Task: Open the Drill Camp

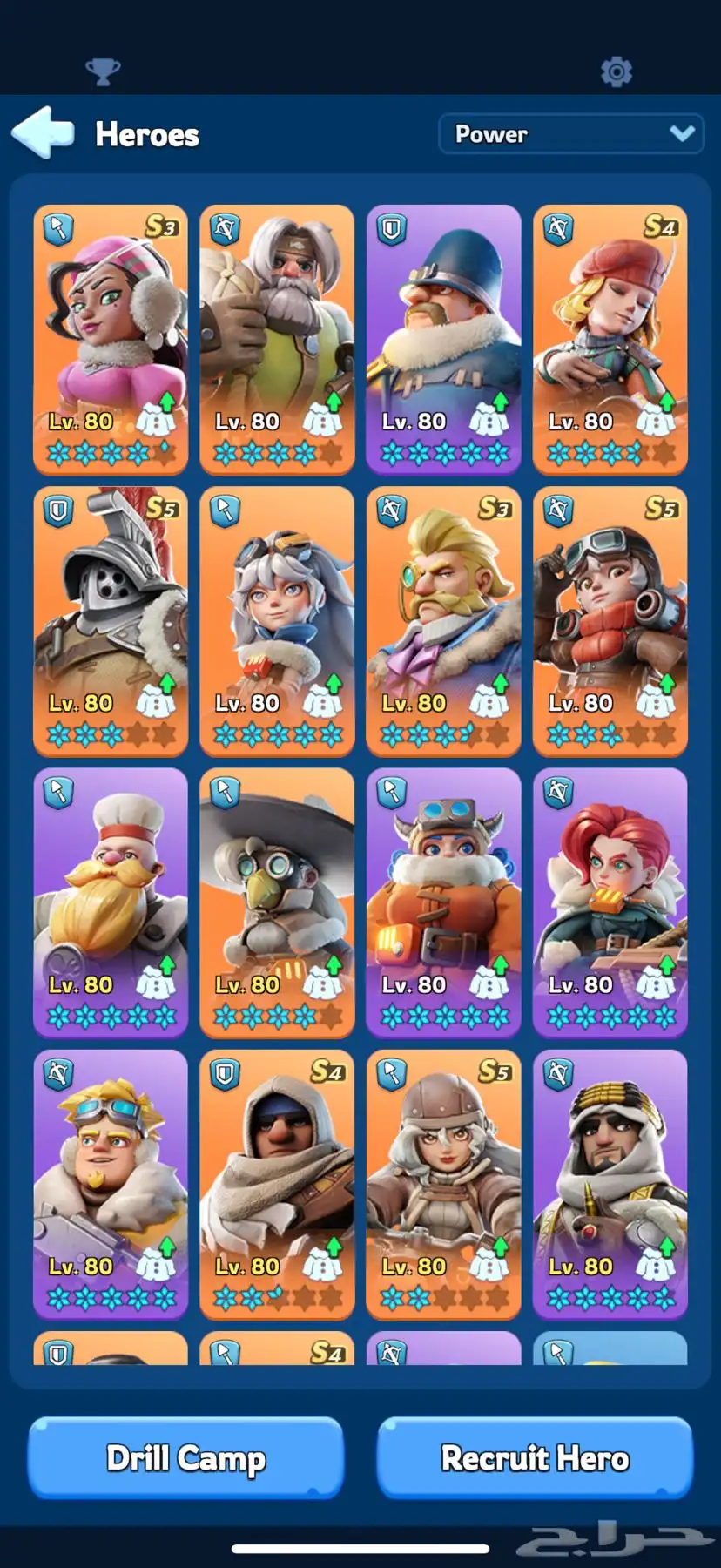Action: click(185, 1457)
